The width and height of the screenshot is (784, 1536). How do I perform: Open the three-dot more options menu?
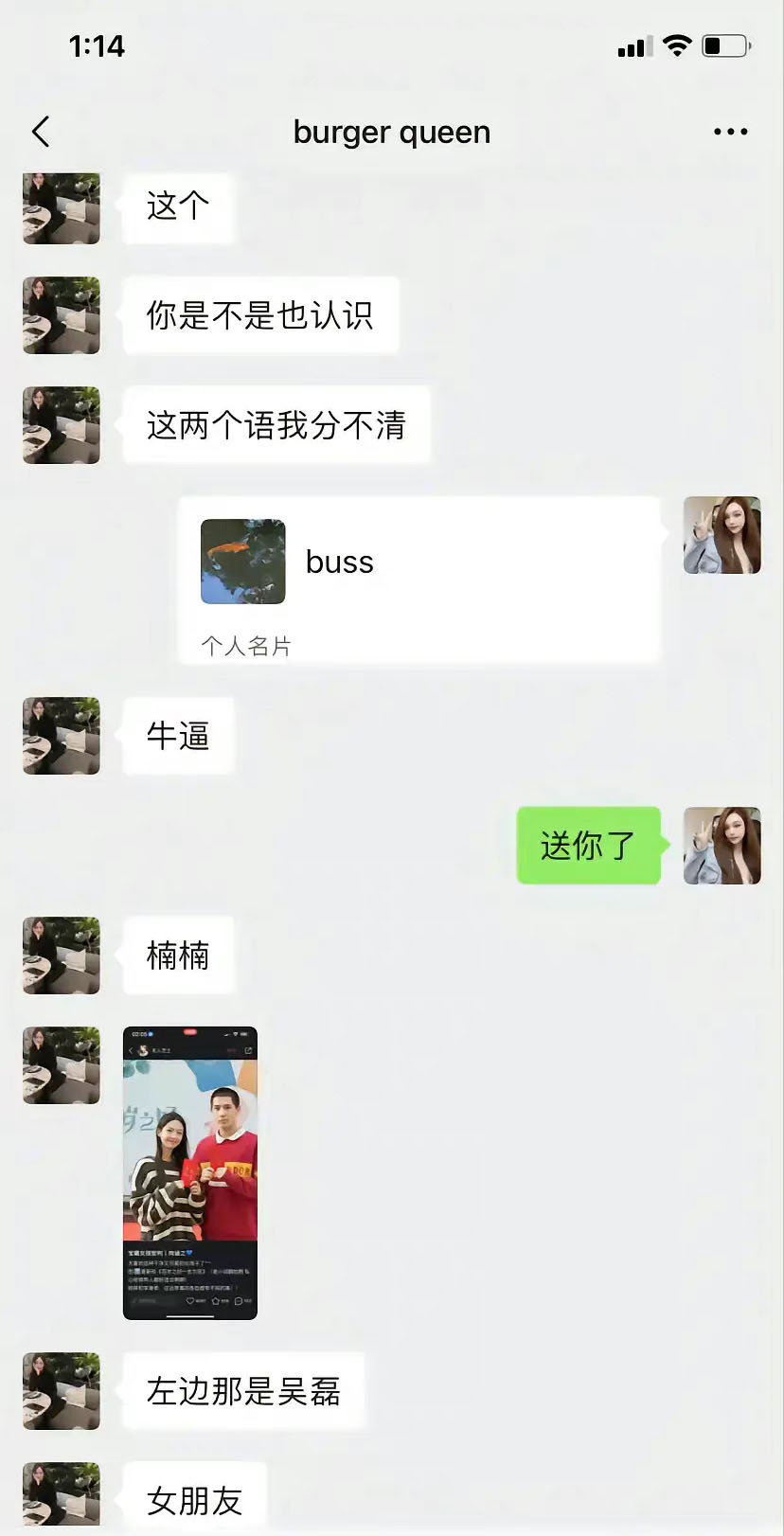[730, 132]
